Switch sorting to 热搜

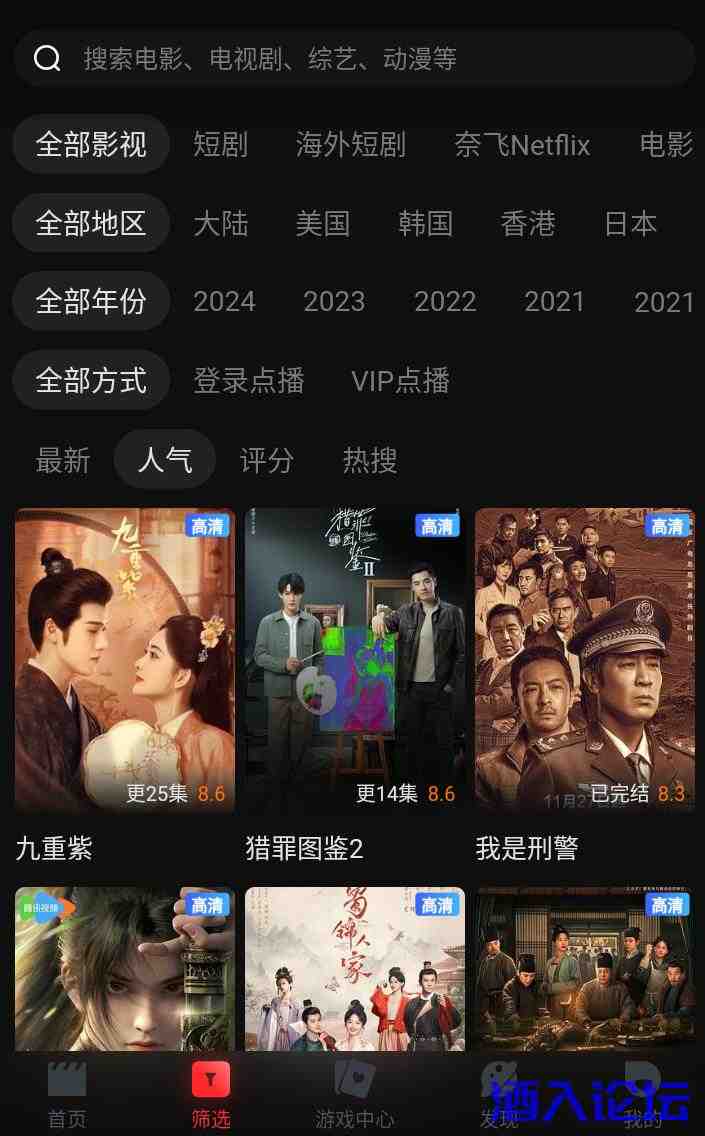(370, 460)
